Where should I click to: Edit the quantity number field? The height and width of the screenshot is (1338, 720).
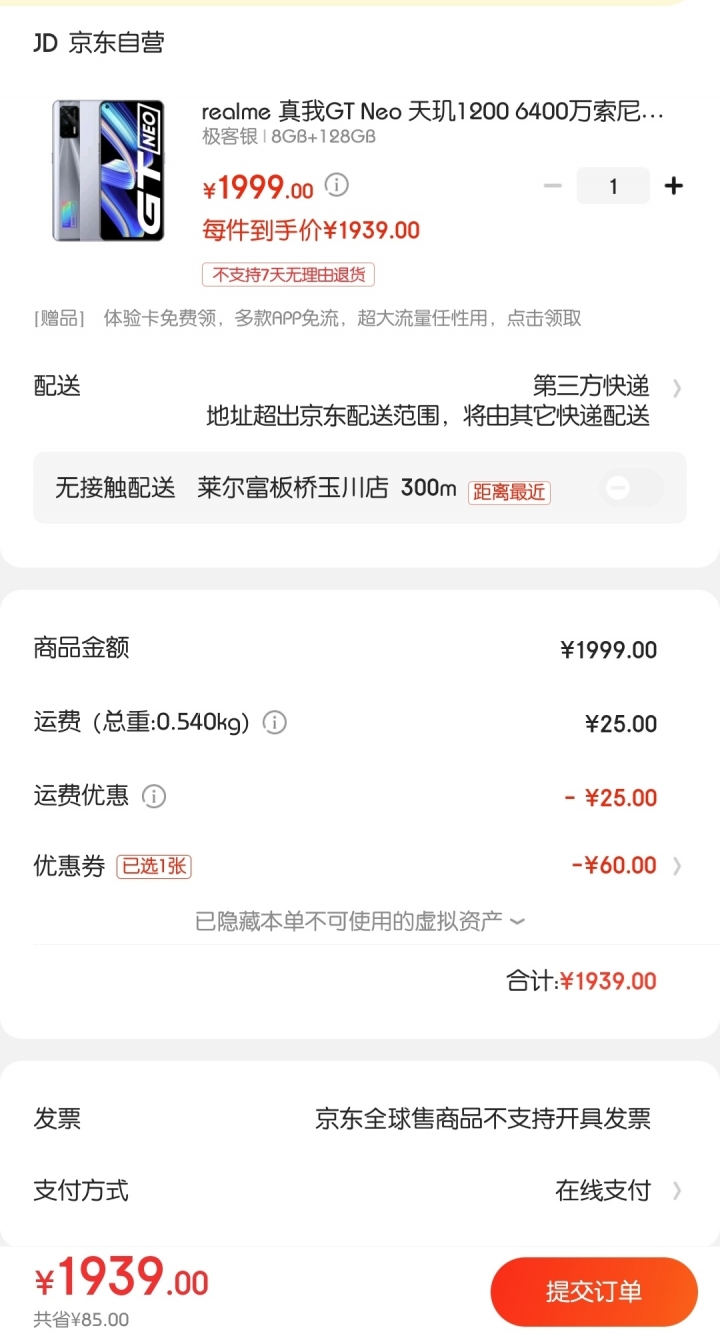[x=613, y=186]
